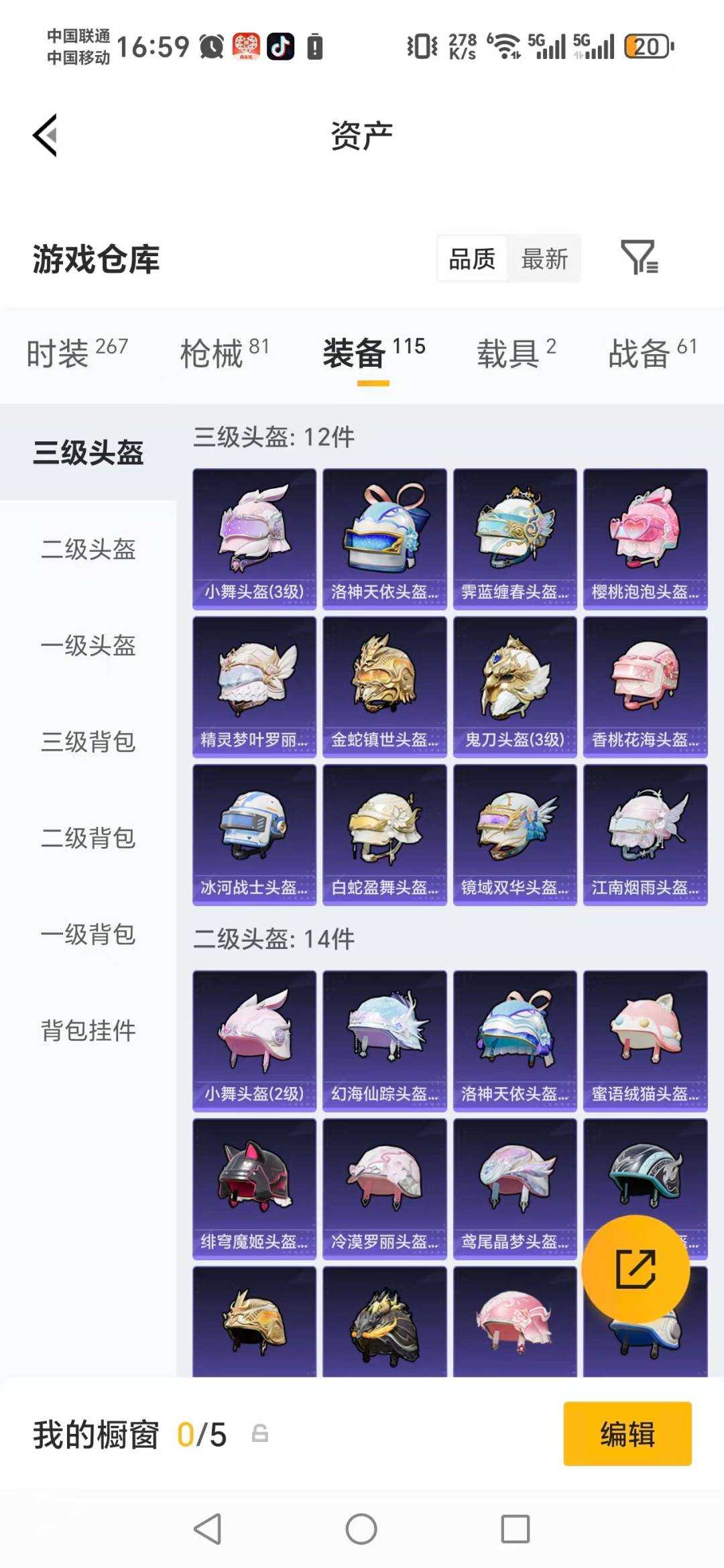The height and width of the screenshot is (1568, 724).
Task: Switch to the 载具 tab
Action: (512, 353)
